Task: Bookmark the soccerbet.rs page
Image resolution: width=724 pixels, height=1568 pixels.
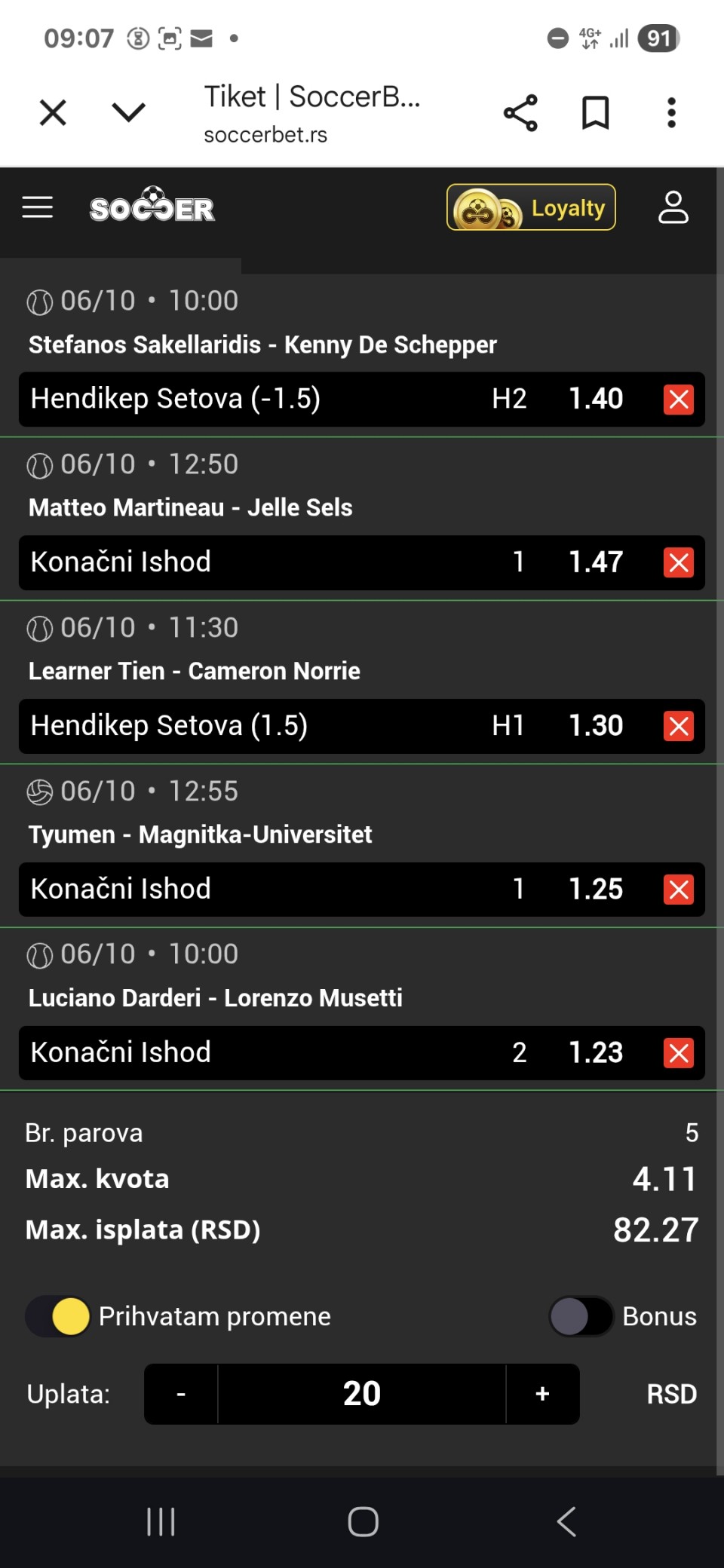Action: pos(595,113)
